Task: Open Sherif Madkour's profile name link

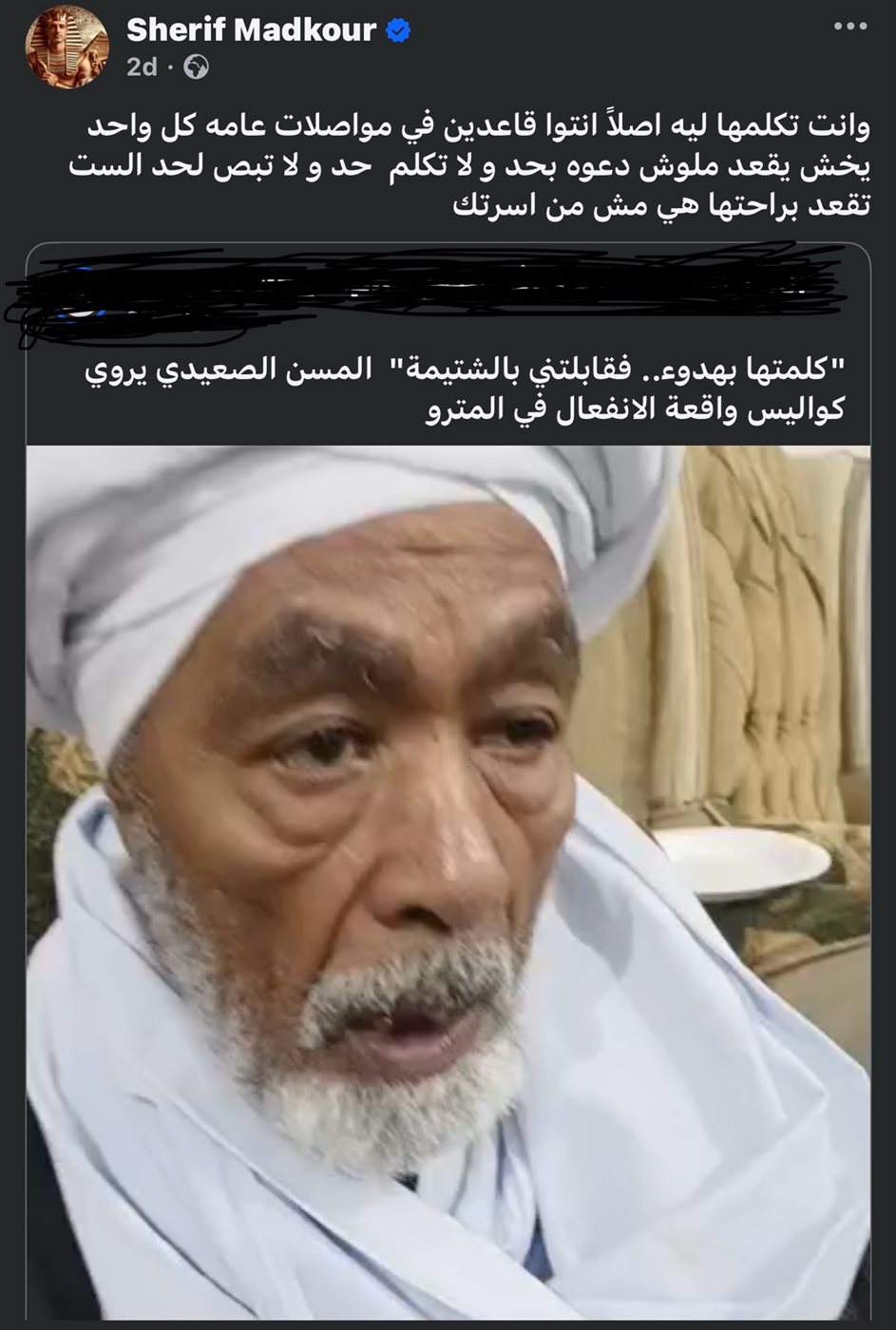Action: coord(251,30)
